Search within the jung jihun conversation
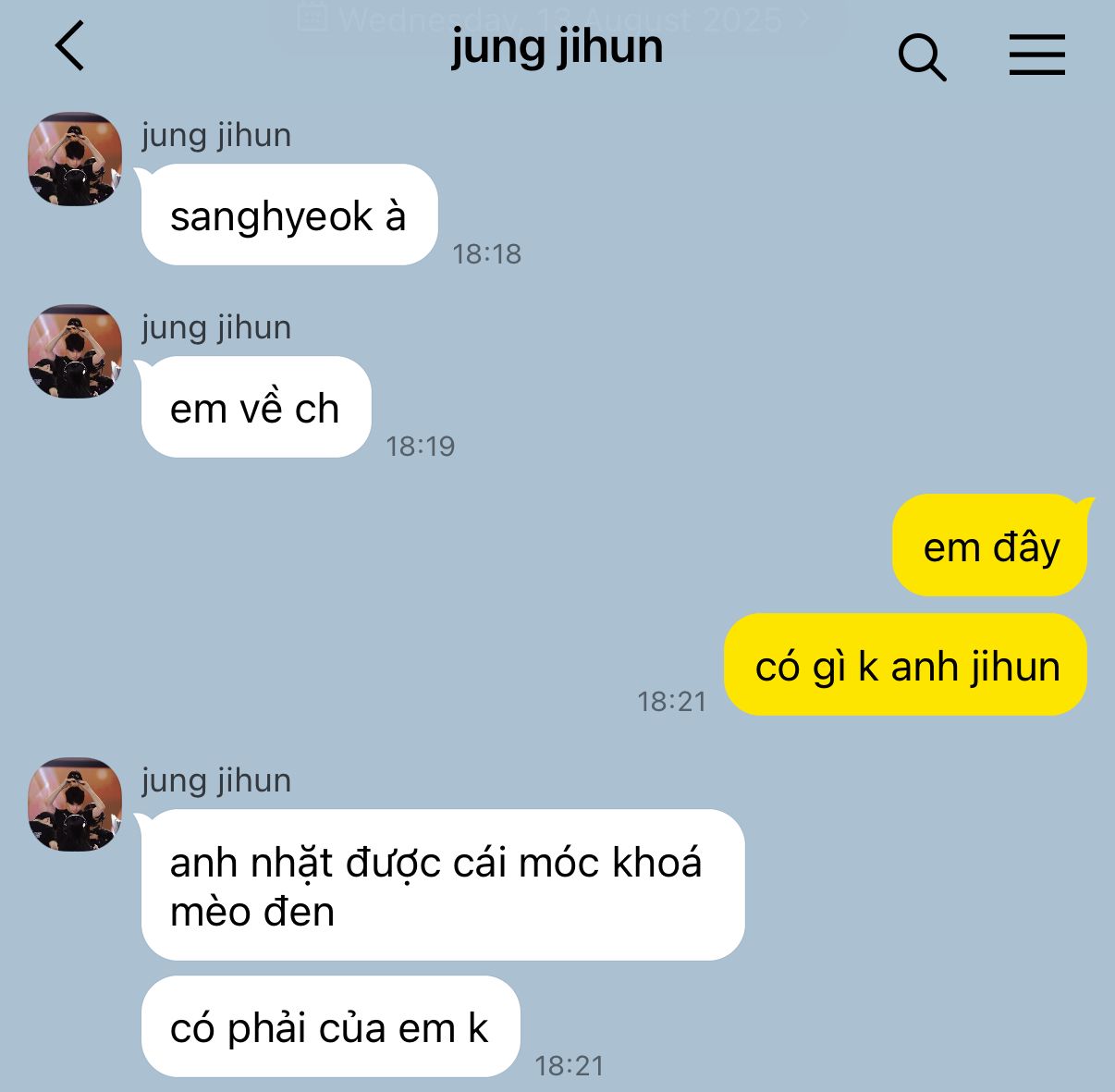 (x=922, y=58)
